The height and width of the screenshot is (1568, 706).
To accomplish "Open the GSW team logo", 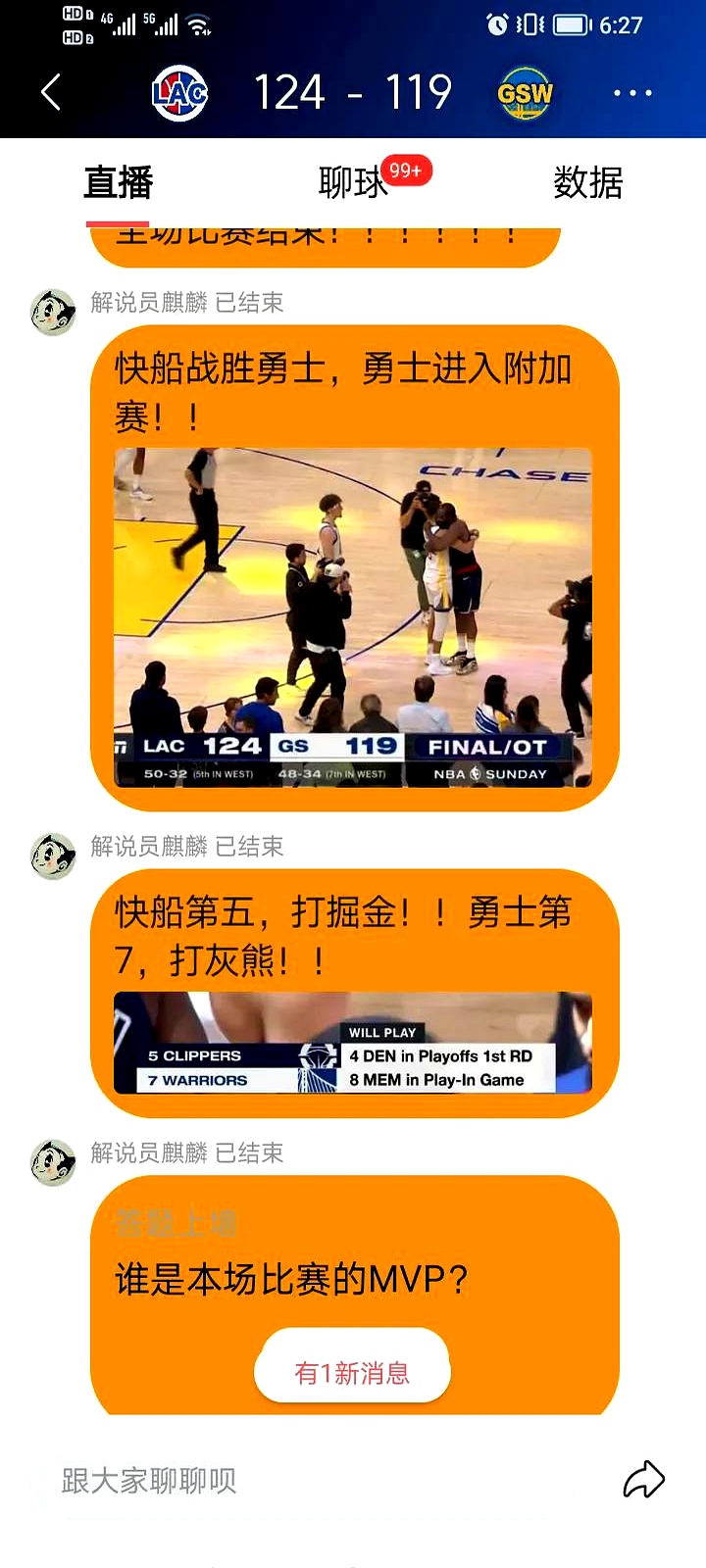I will pos(526,94).
